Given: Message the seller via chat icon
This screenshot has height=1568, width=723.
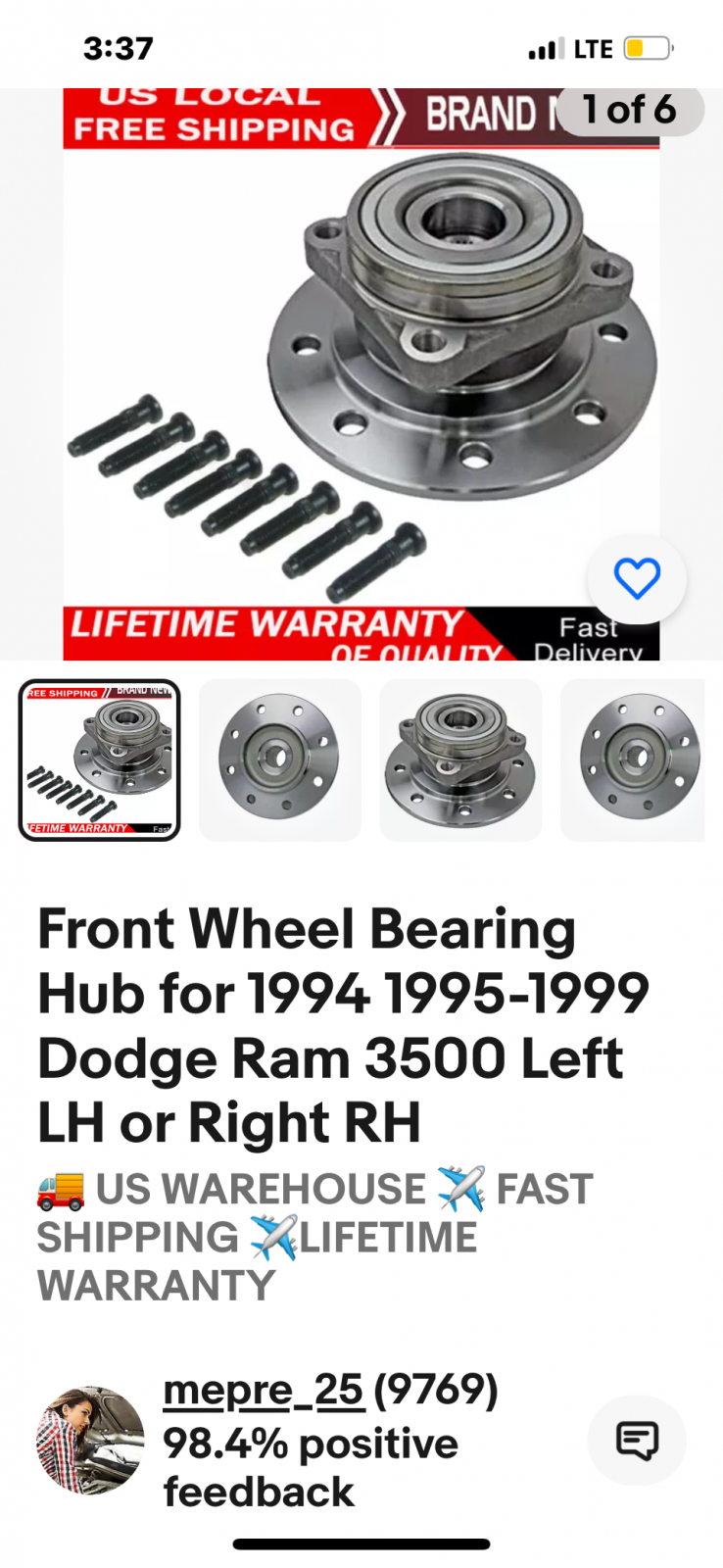Looking at the screenshot, I should tap(637, 1441).
